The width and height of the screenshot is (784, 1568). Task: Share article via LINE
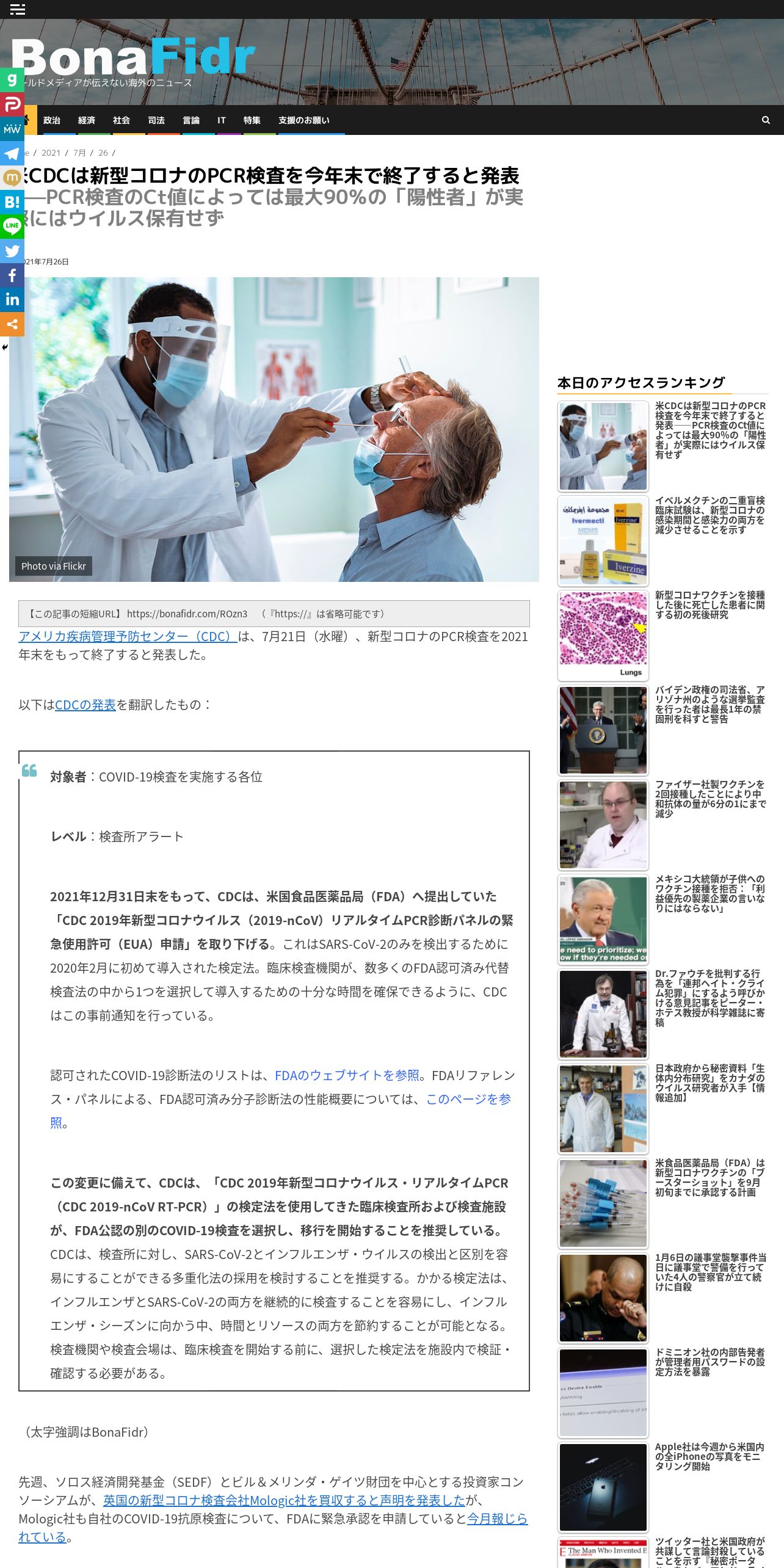click(12, 227)
